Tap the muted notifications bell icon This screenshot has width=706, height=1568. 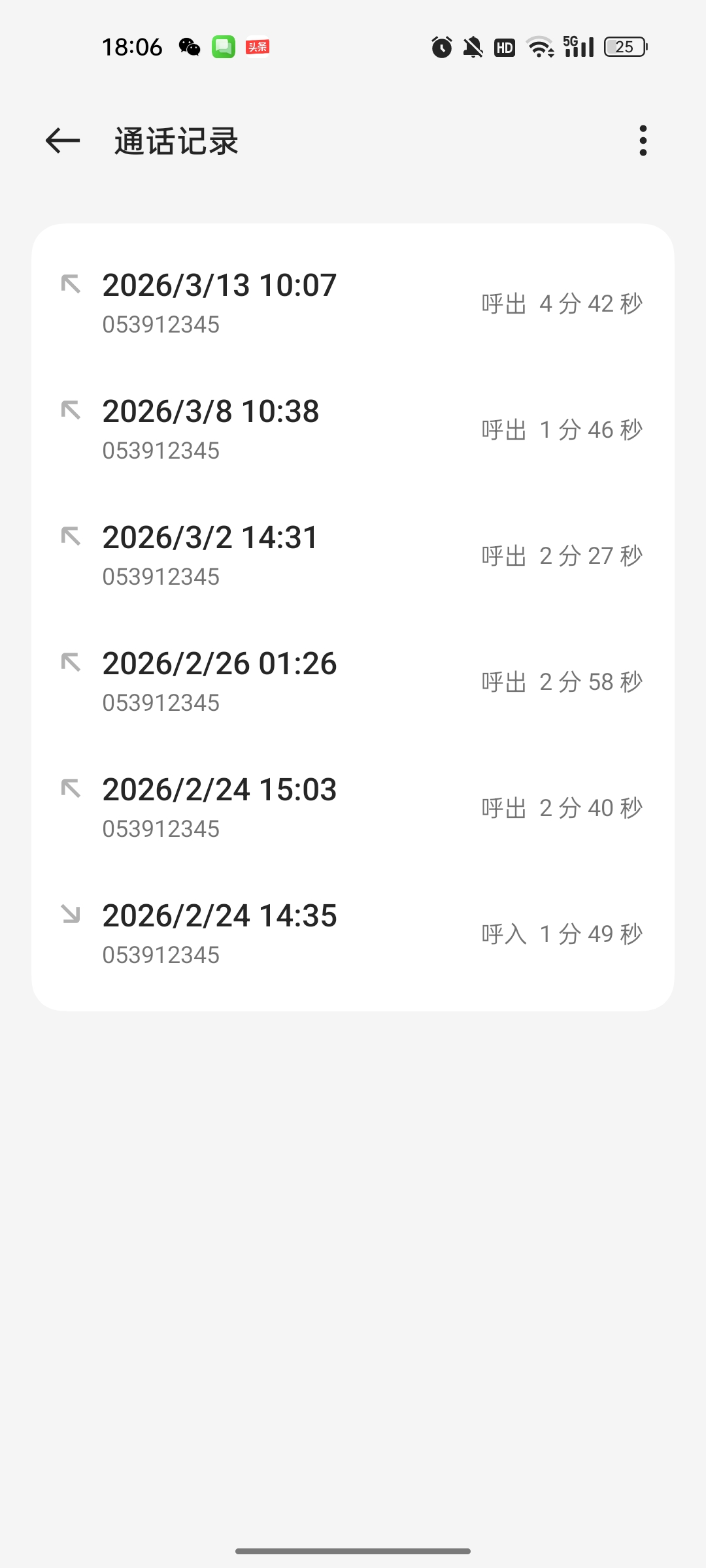point(472,46)
